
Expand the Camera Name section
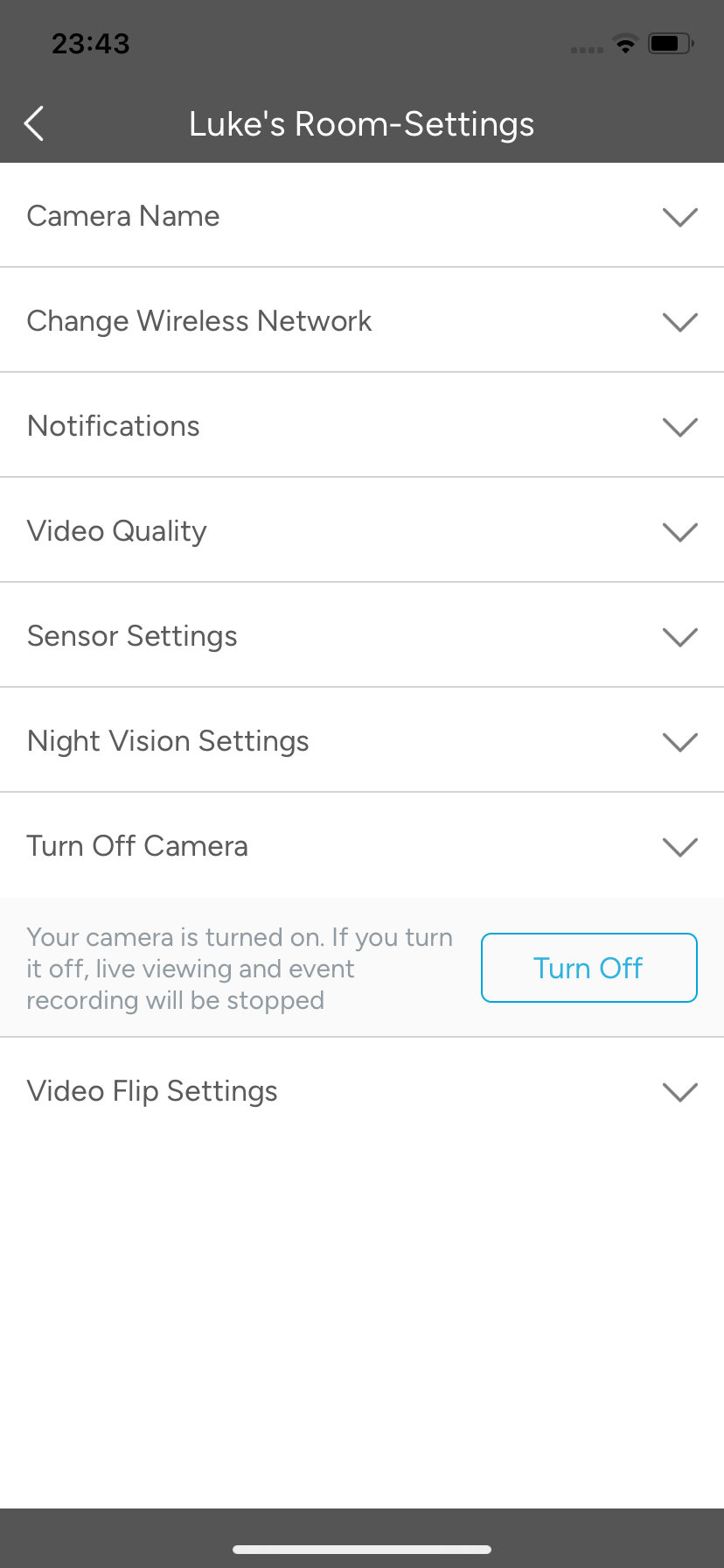pyautogui.click(x=680, y=217)
